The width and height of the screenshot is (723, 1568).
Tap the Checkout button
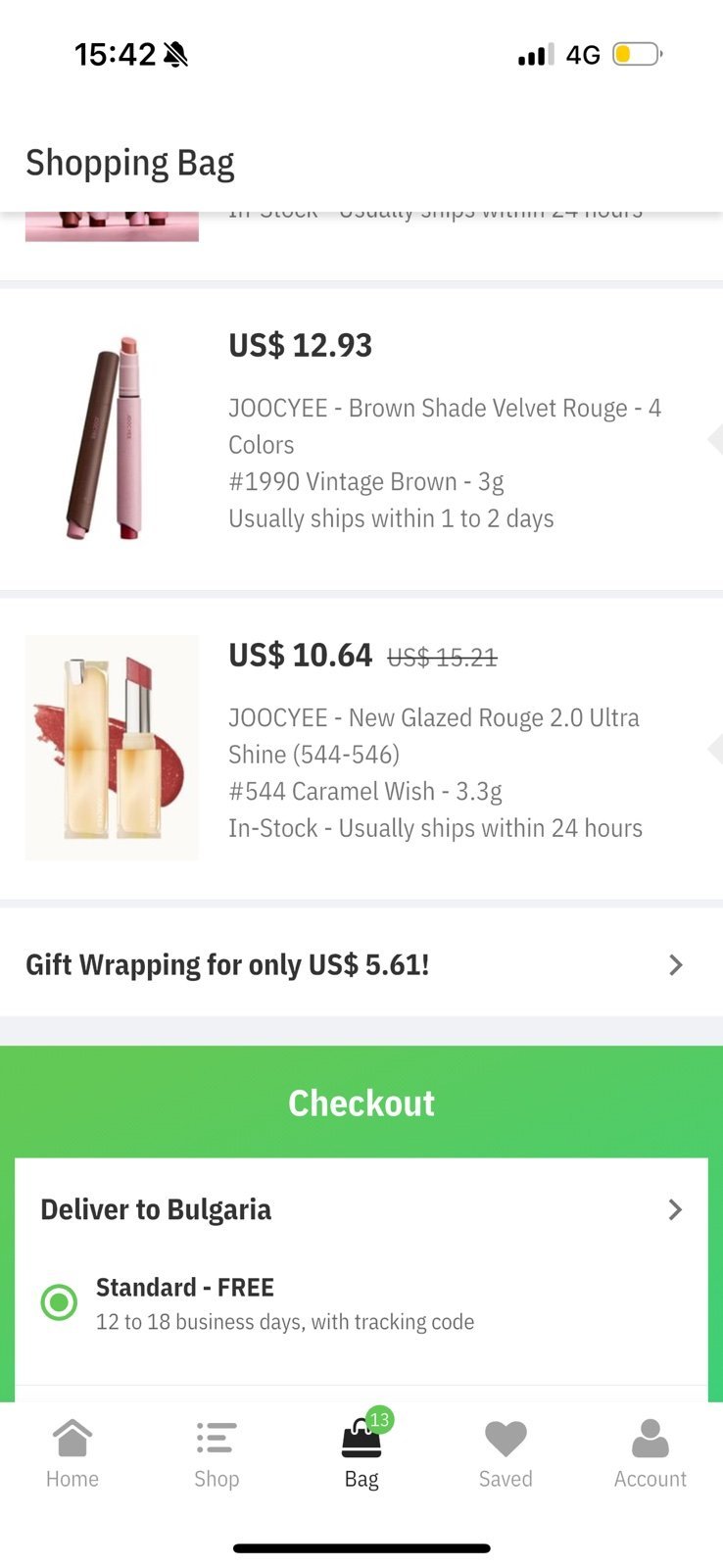tap(361, 1102)
